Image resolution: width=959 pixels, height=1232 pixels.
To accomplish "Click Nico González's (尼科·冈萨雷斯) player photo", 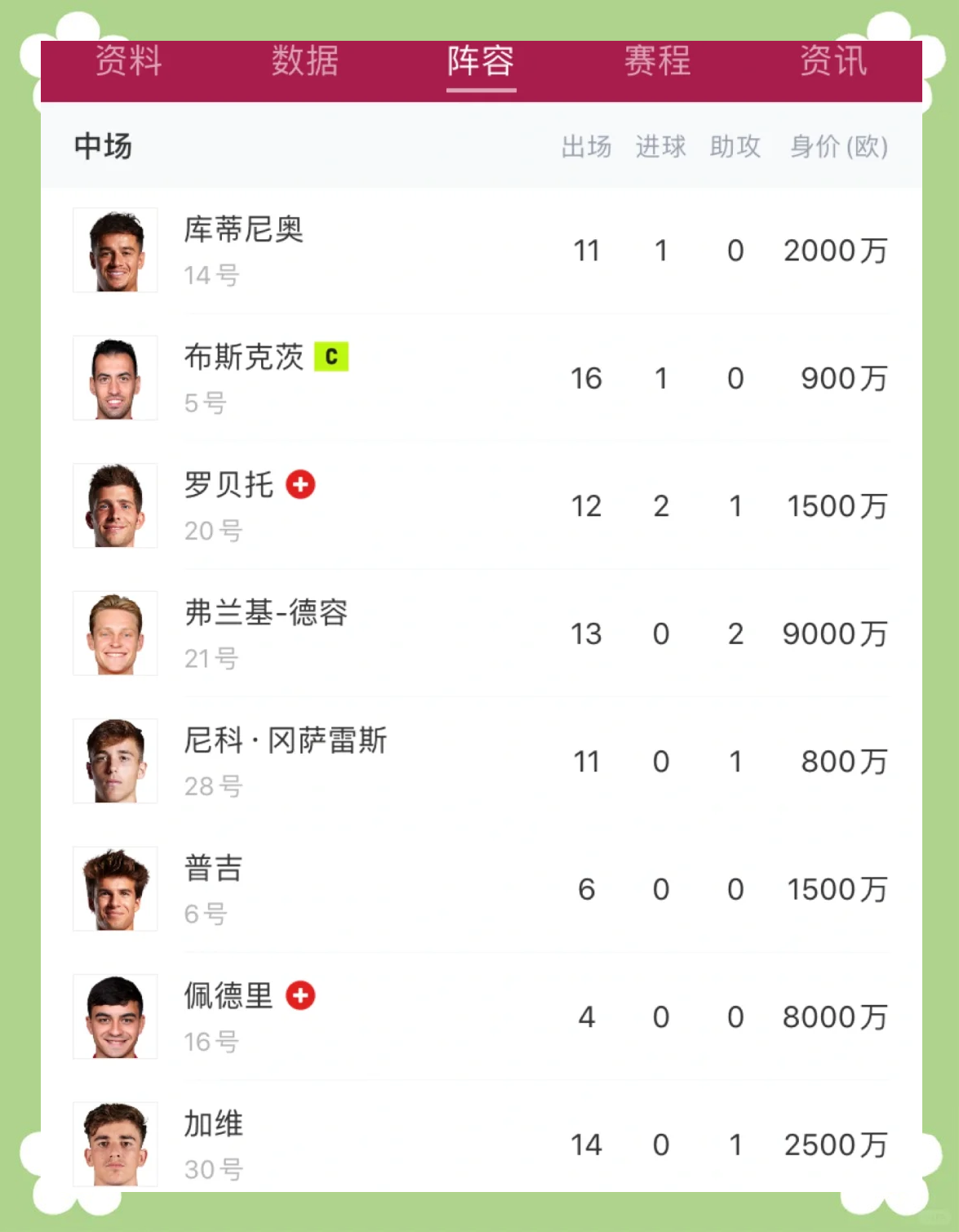I will tap(115, 761).
